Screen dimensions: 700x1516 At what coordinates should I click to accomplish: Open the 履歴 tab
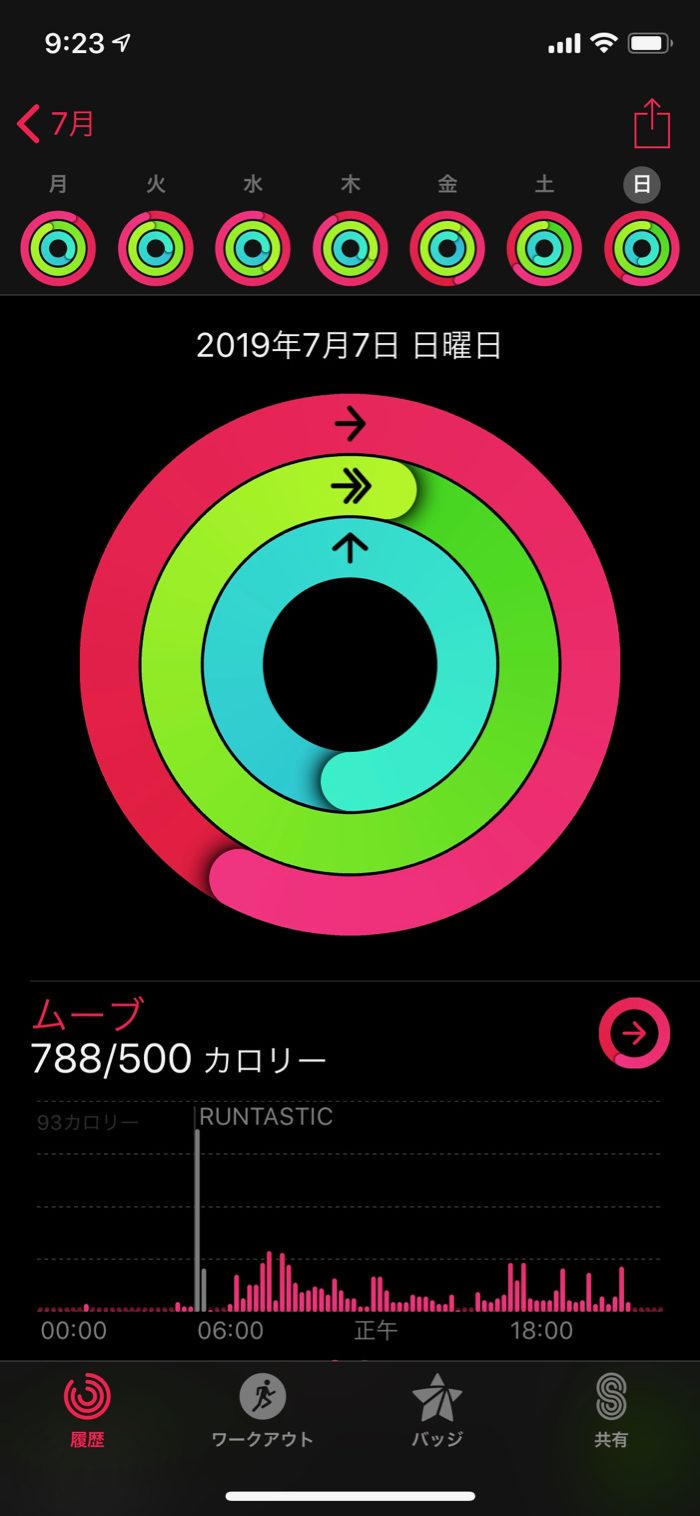(x=87, y=1410)
